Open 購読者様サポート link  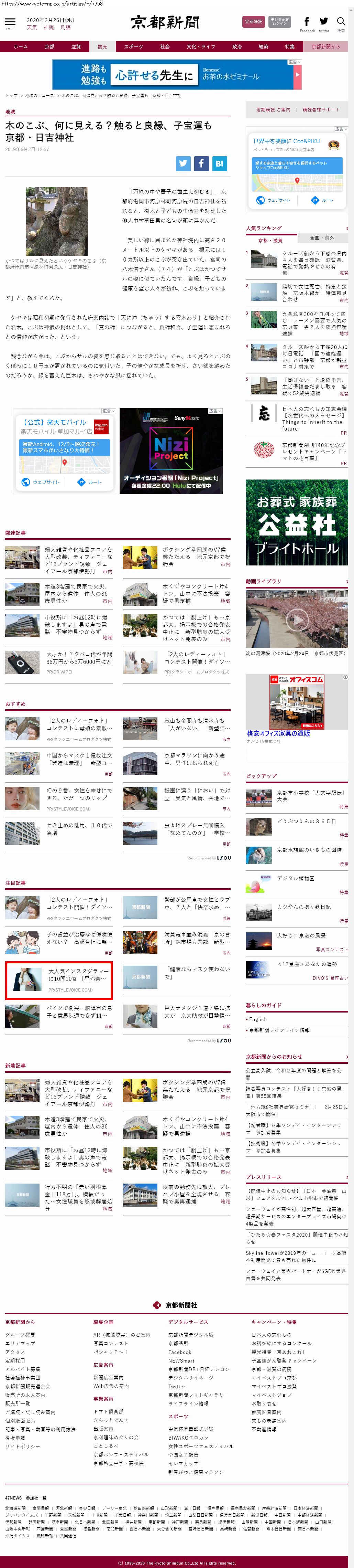[x=321, y=110]
